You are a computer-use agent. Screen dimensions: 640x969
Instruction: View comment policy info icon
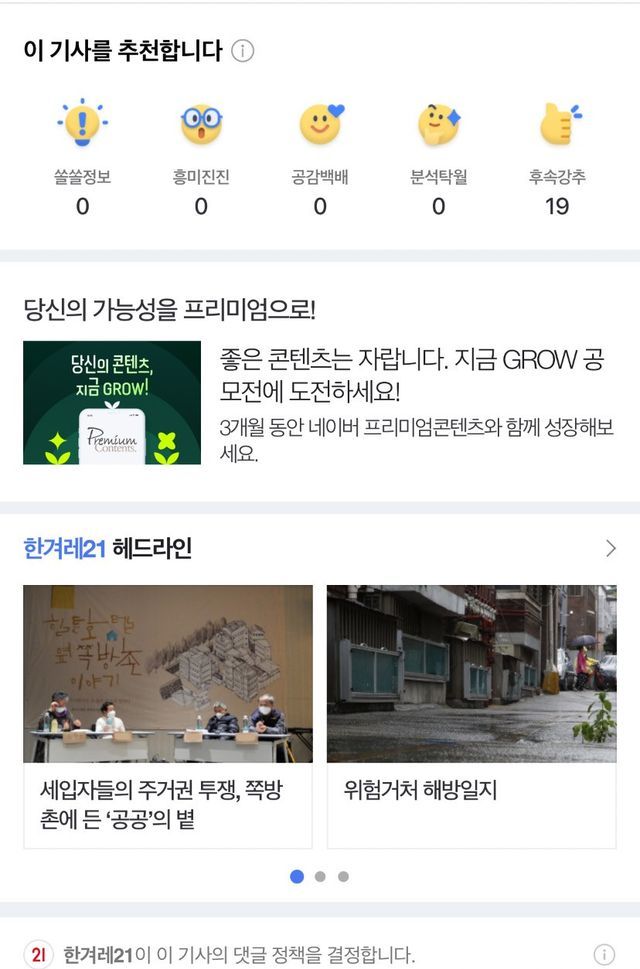[x=604, y=954]
